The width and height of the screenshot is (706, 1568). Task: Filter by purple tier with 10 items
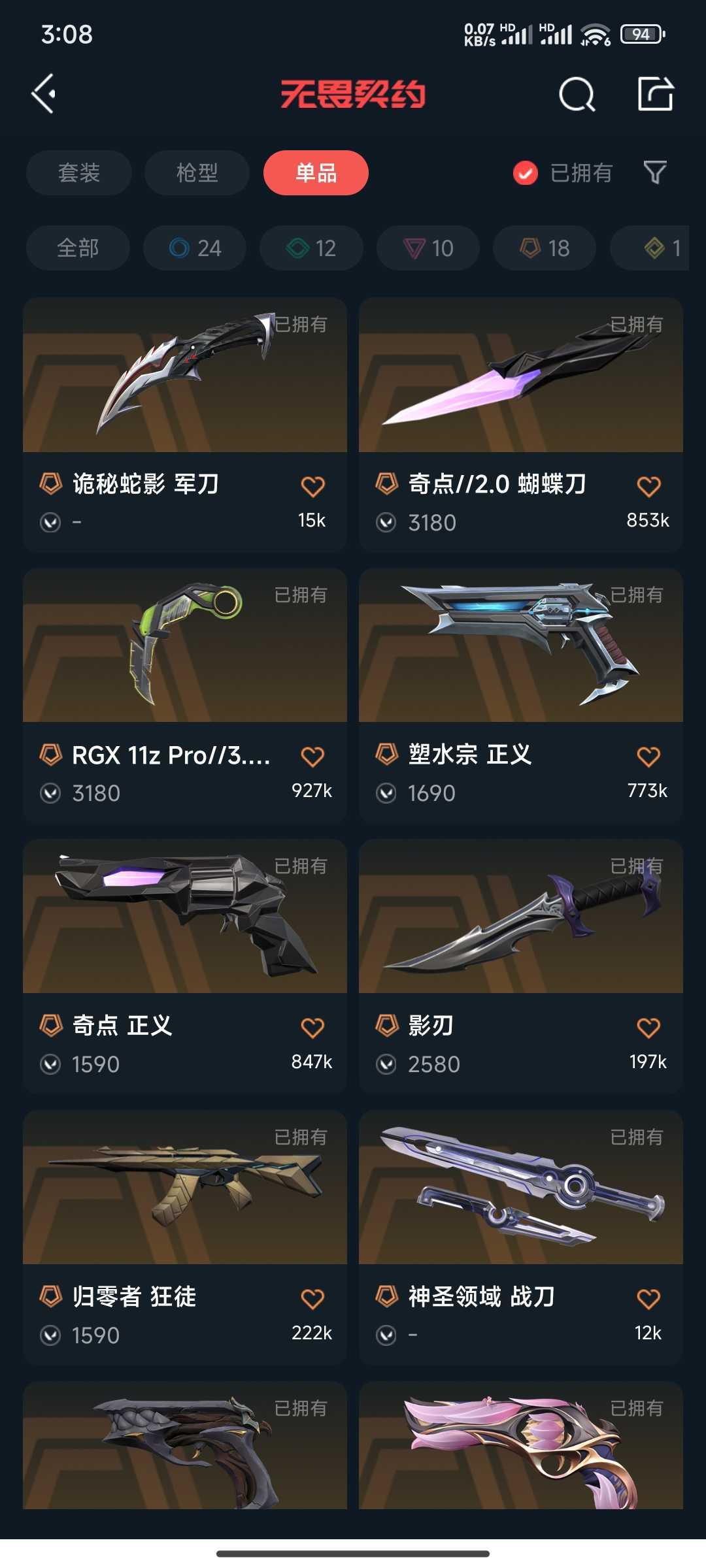[428, 248]
